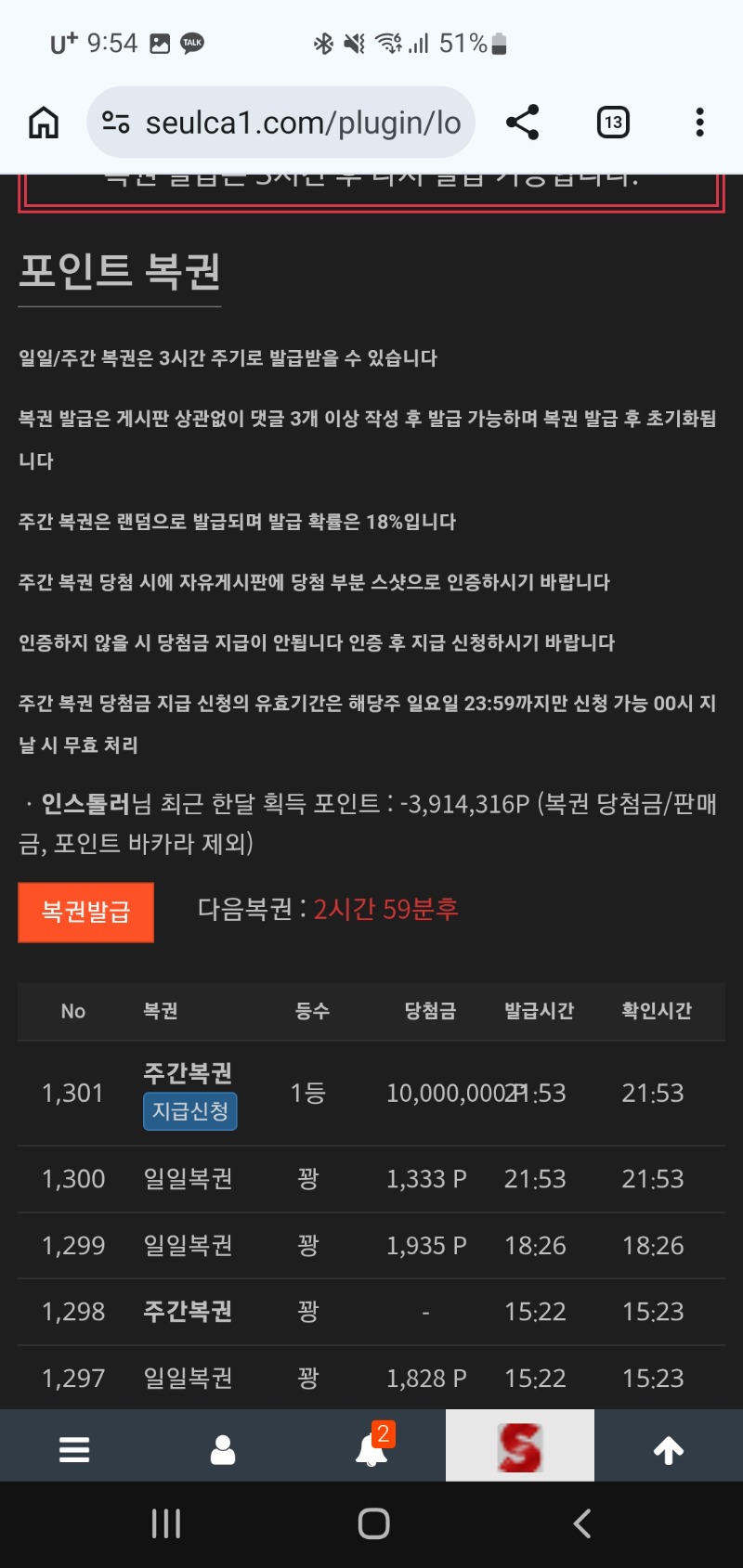This screenshot has width=743, height=1568.
Task: Open recent apps from the navigation bar
Action: [x=165, y=1523]
